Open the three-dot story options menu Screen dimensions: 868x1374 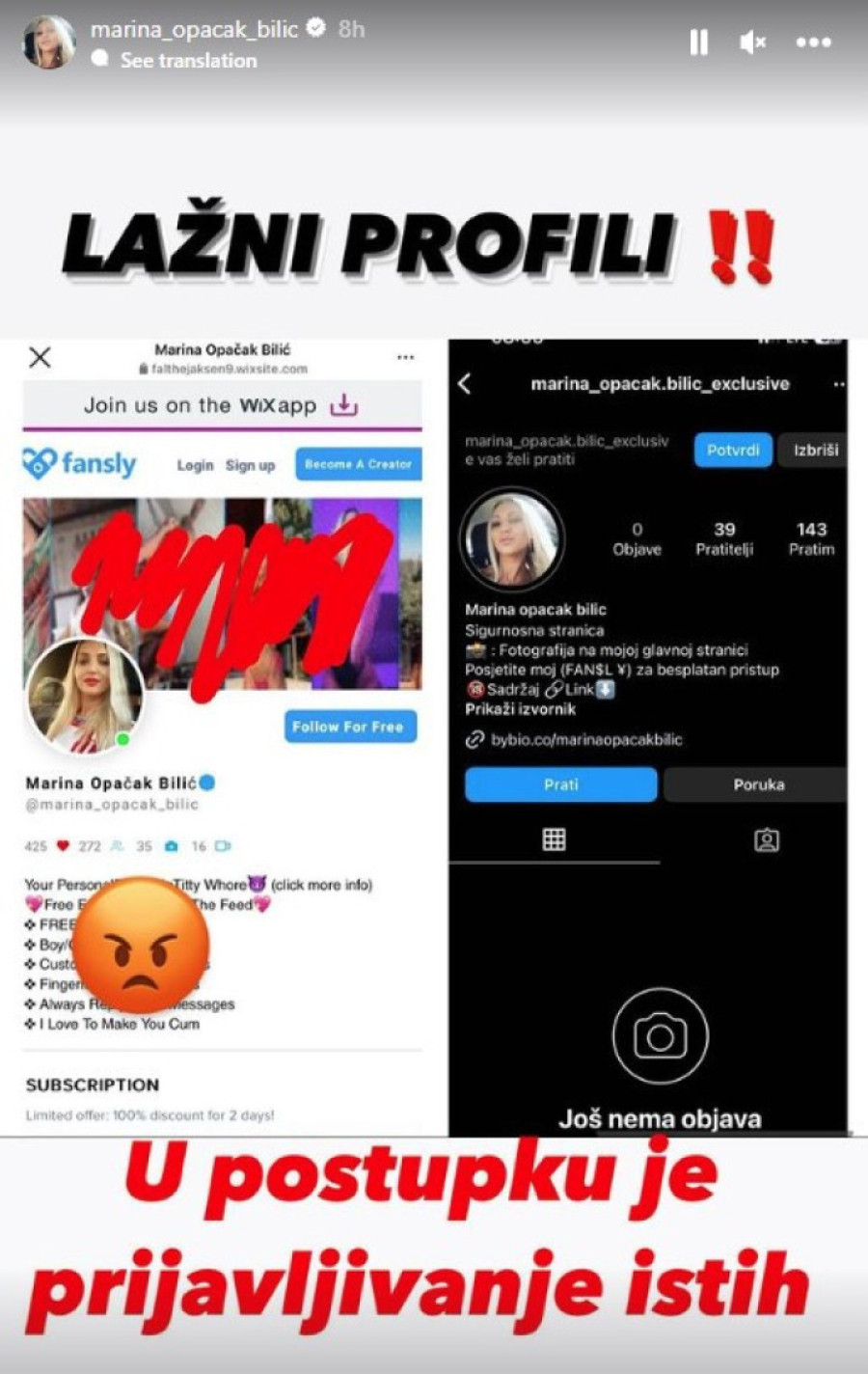pyautogui.click(x=813, y=42)
